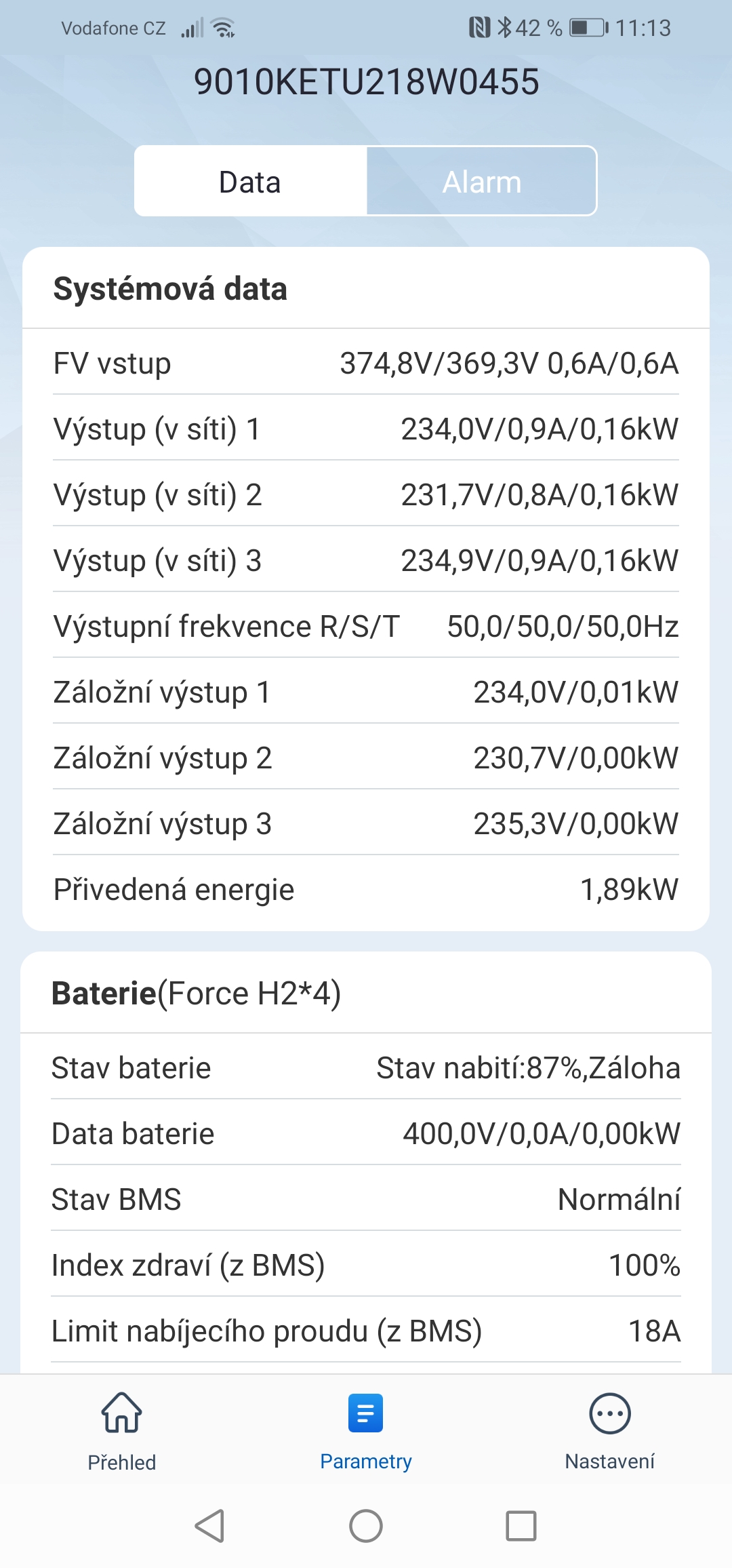Select the Data tab
Image resolution: width=732 pixels, height=1568 pixels.
[250, 182]
